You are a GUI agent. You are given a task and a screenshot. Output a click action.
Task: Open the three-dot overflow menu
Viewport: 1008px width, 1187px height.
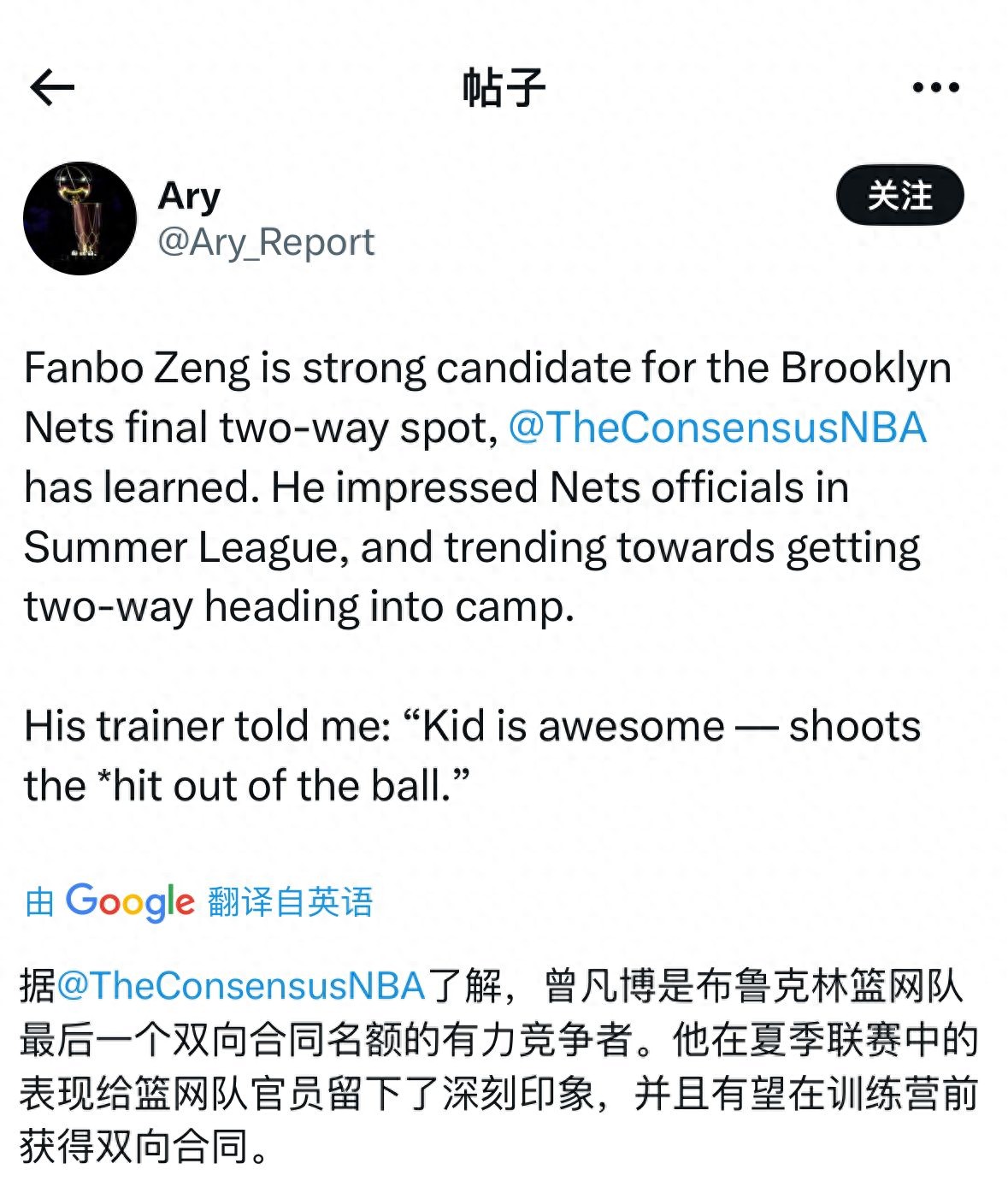(935, 87)
